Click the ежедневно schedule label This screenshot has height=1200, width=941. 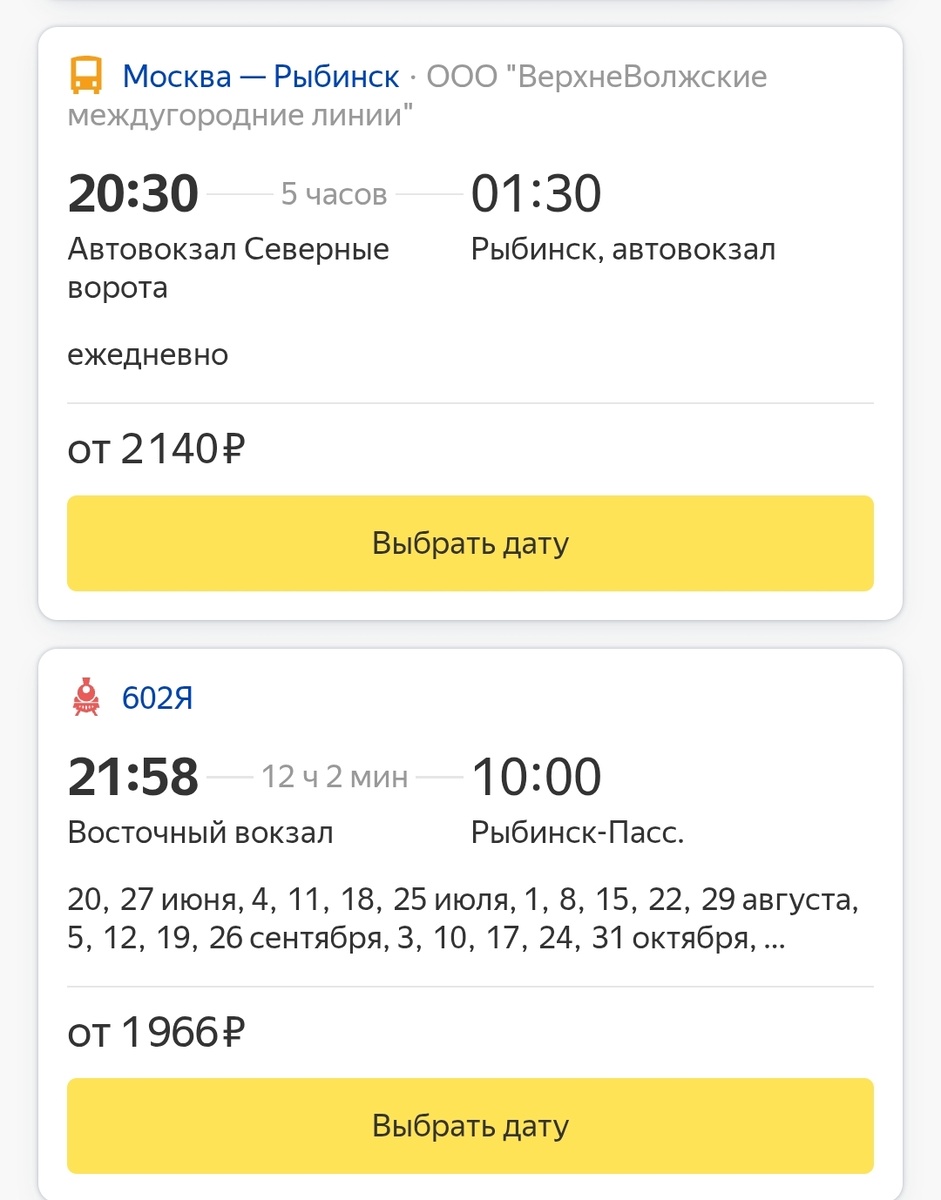[148, 354]
